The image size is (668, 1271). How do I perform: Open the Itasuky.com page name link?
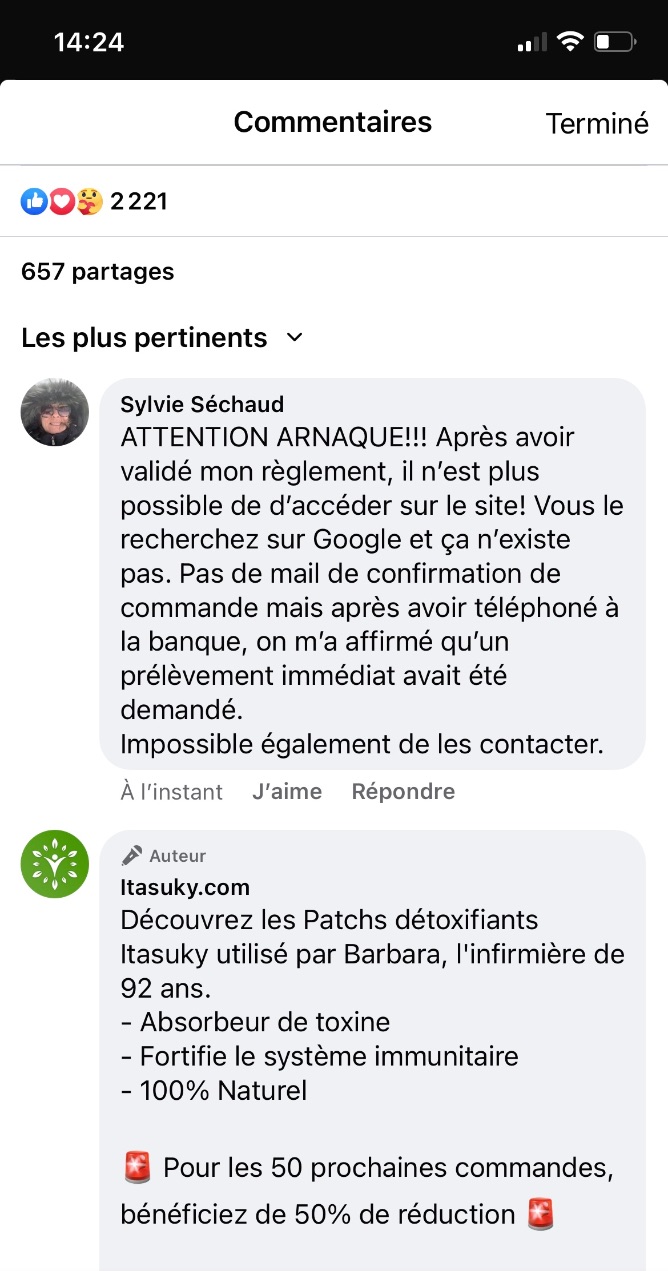tap(185, 887)
